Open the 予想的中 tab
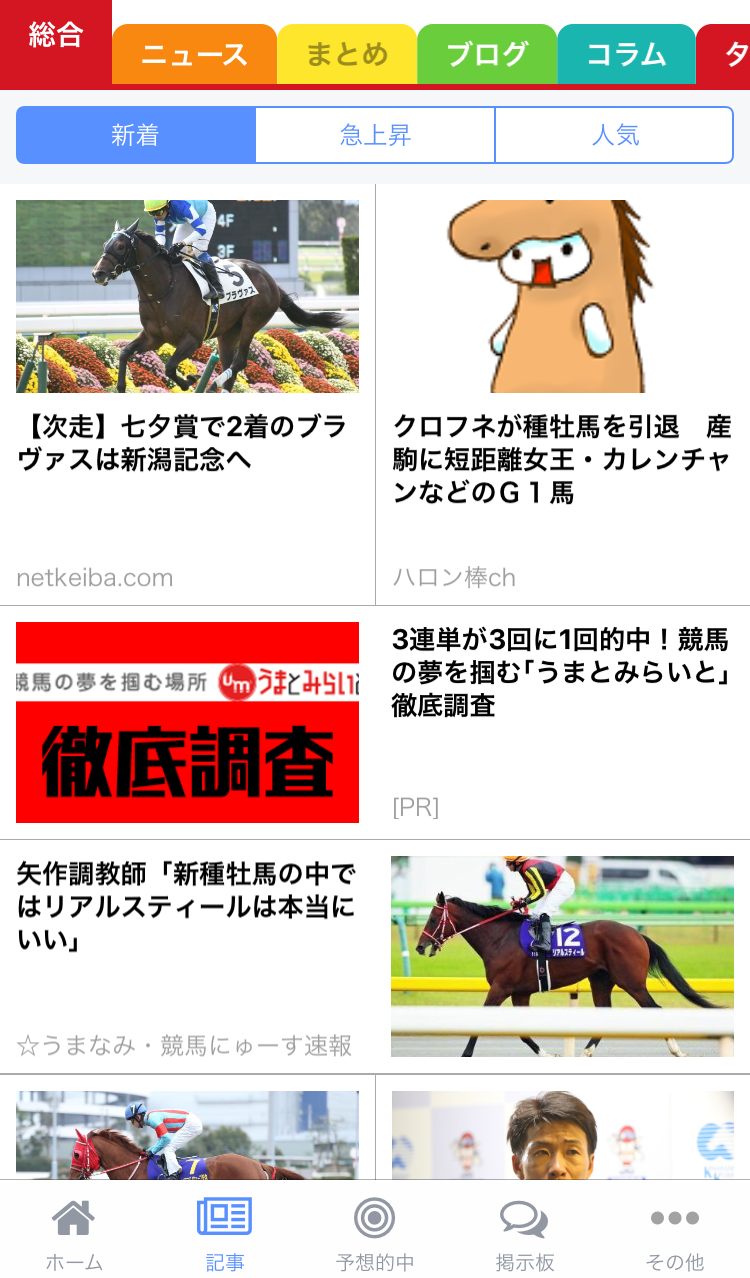The image size is (750, 1278). [x=375, y=1234]
